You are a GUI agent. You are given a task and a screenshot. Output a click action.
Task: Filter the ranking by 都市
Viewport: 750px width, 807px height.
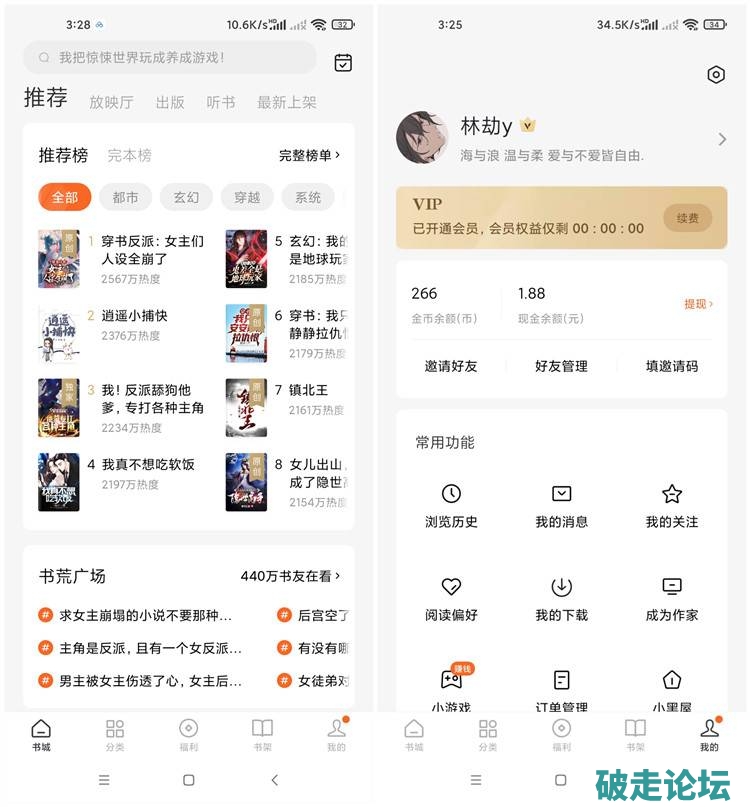[125, 197]
